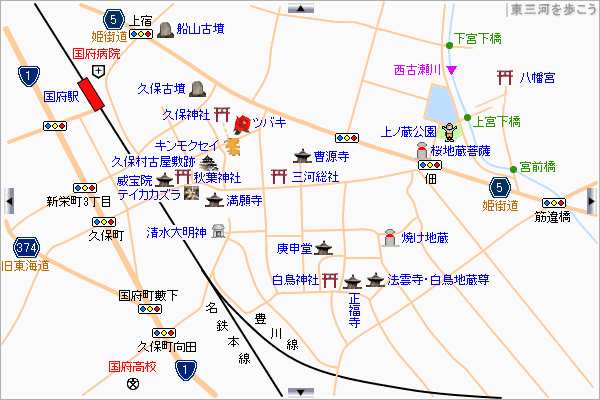Open the 桜地蔵菩薩 spot
This screenshot has width=600, height=400.
(421, 151)
